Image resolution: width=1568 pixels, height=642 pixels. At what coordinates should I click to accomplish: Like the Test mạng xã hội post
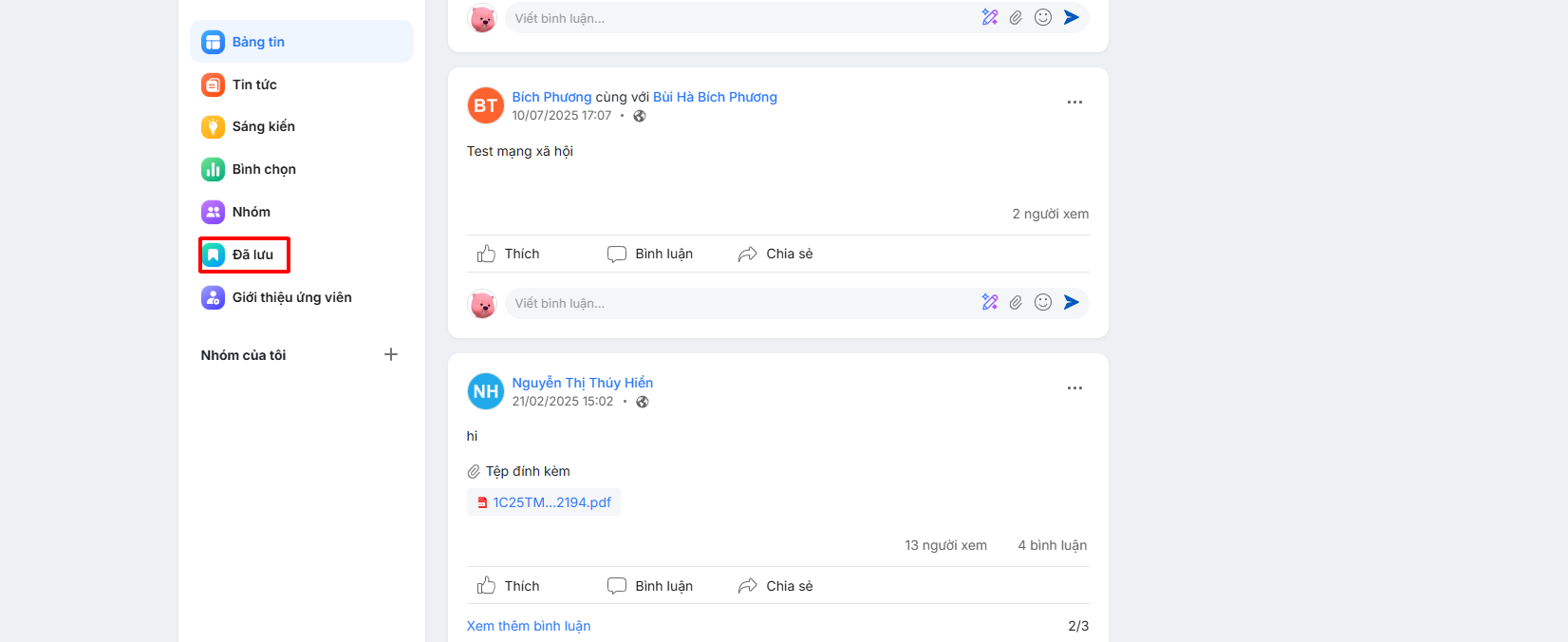(x=509, y=254)
